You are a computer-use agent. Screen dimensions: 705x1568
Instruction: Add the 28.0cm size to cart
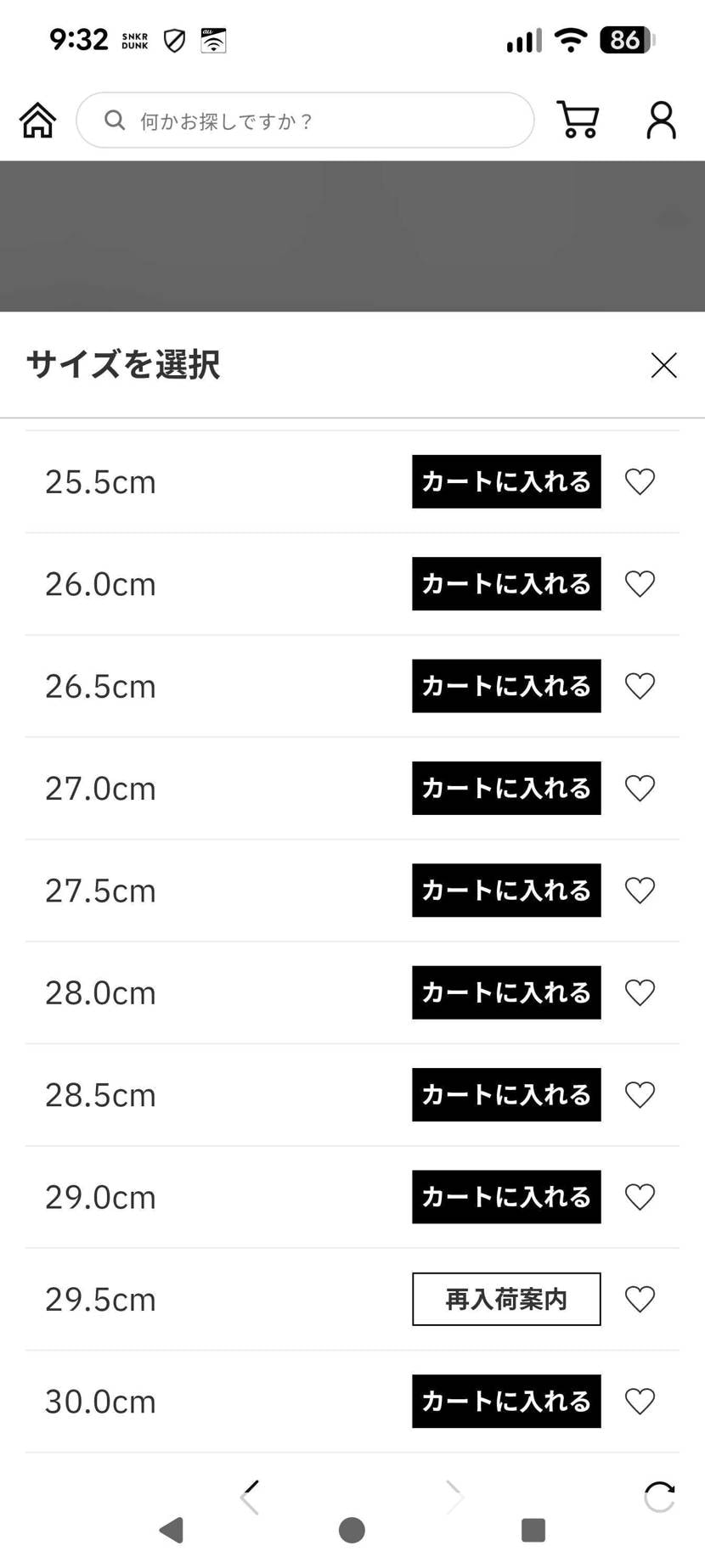point(505,992)
